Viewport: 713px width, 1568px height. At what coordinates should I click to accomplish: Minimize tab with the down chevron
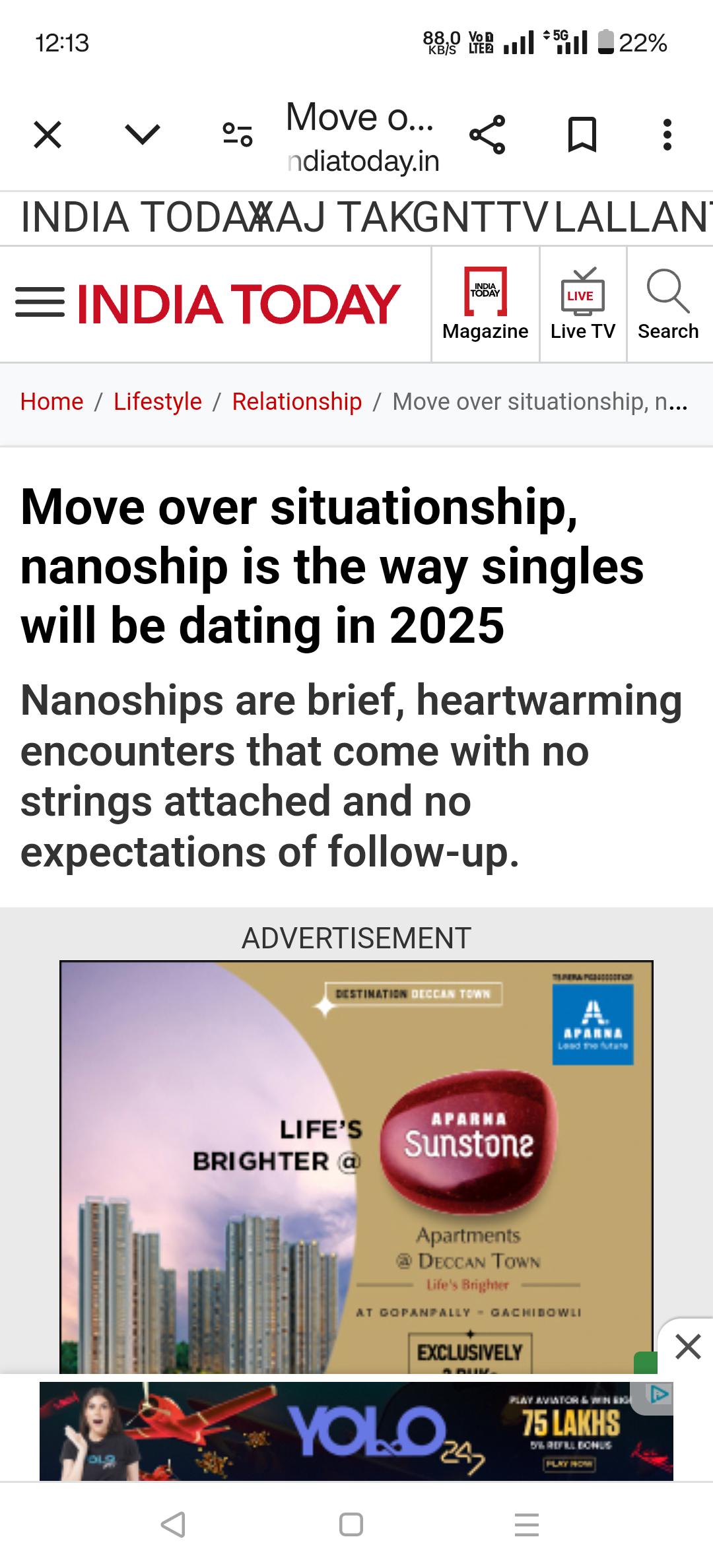pos(143,135)
